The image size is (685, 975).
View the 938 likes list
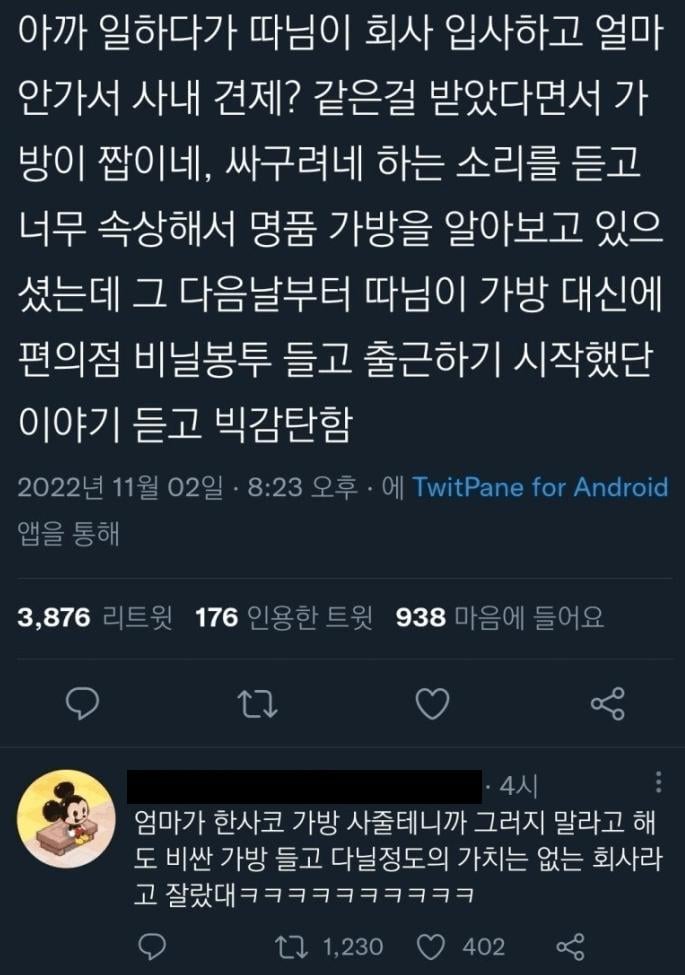(500, 618)
